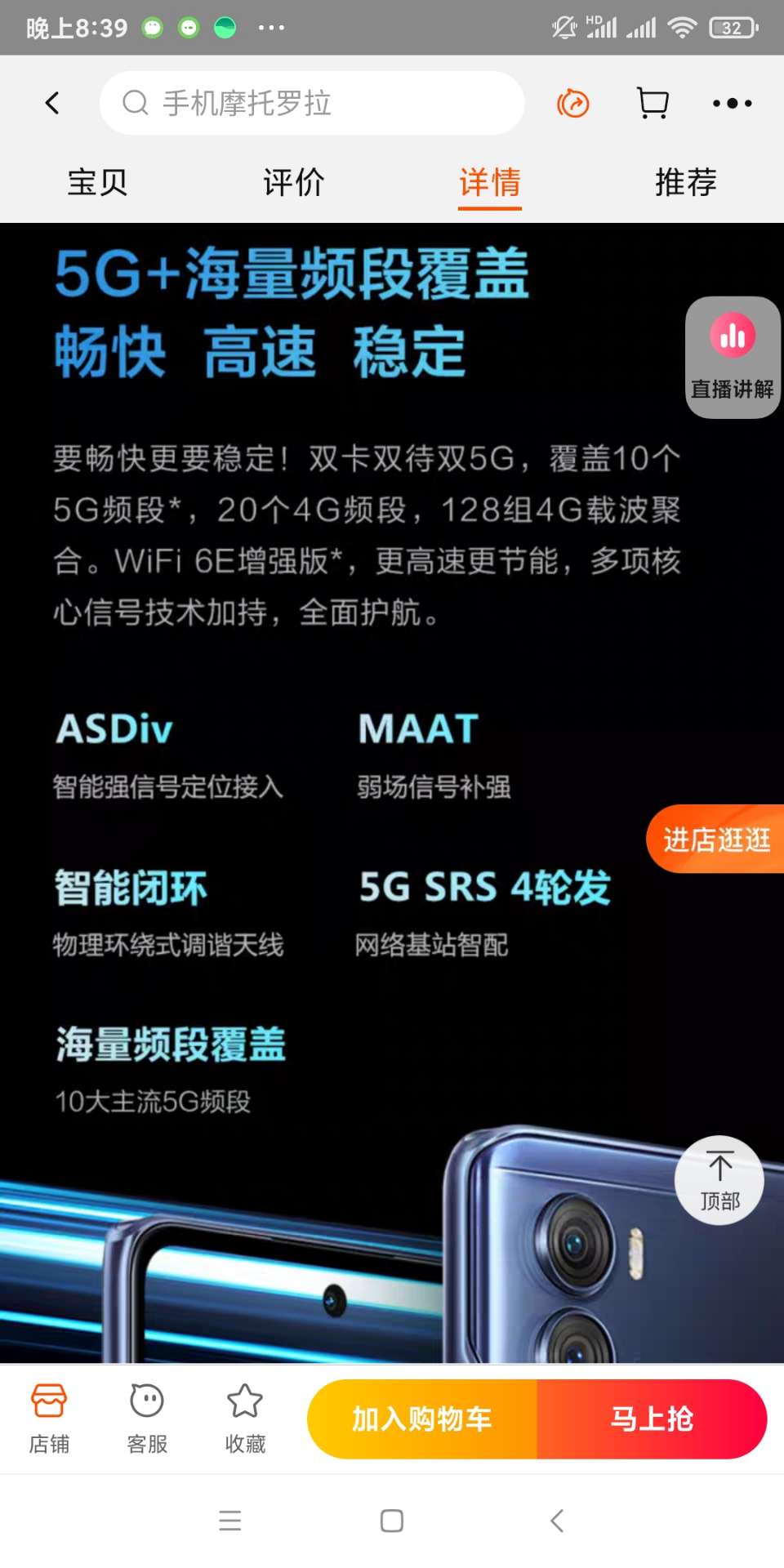Switch to the 宝贝 tab
The width and height of the screenshot is (784, 1568).
coord(97,182)
